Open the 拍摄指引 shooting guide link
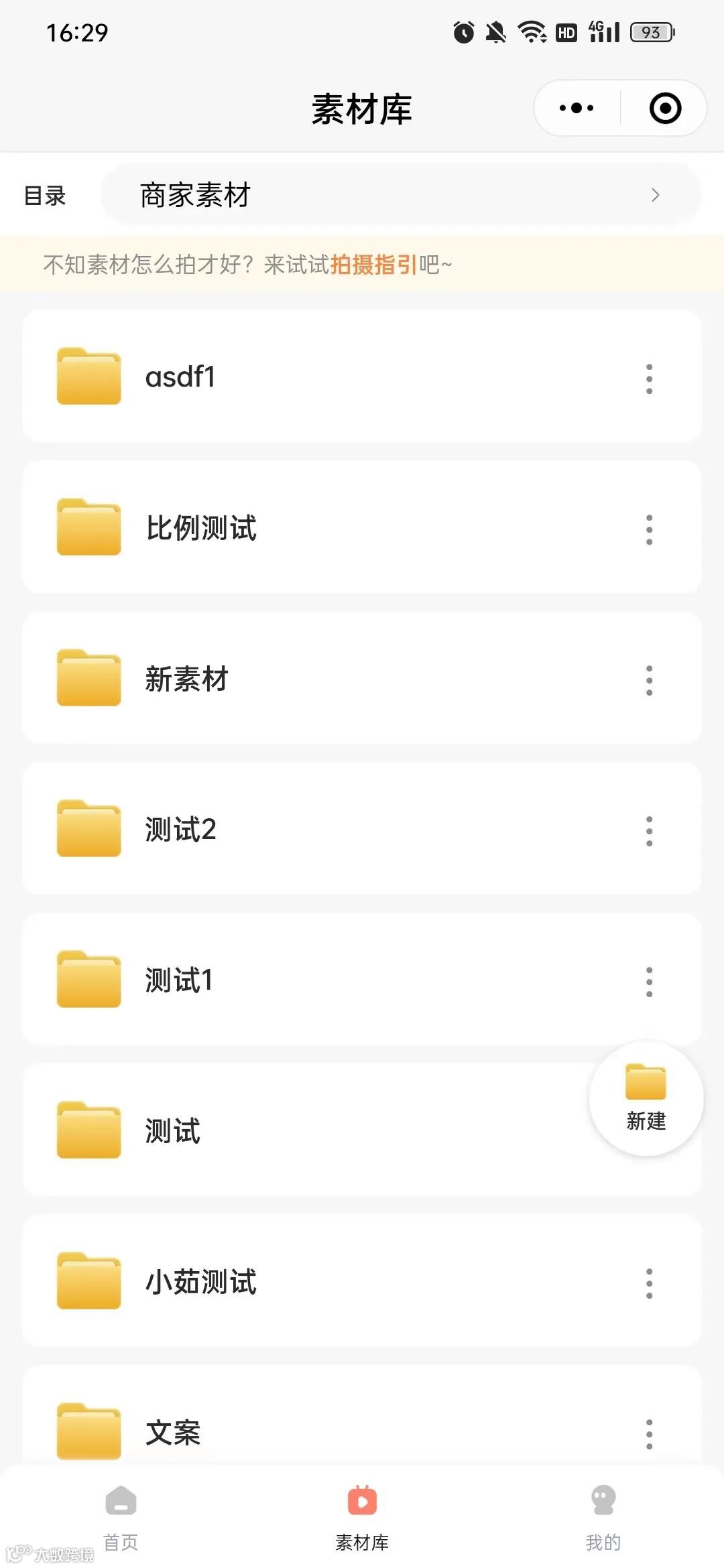The height and width of the screenshot is (1568, 724). pyautogui.click(x=373, y=265)
